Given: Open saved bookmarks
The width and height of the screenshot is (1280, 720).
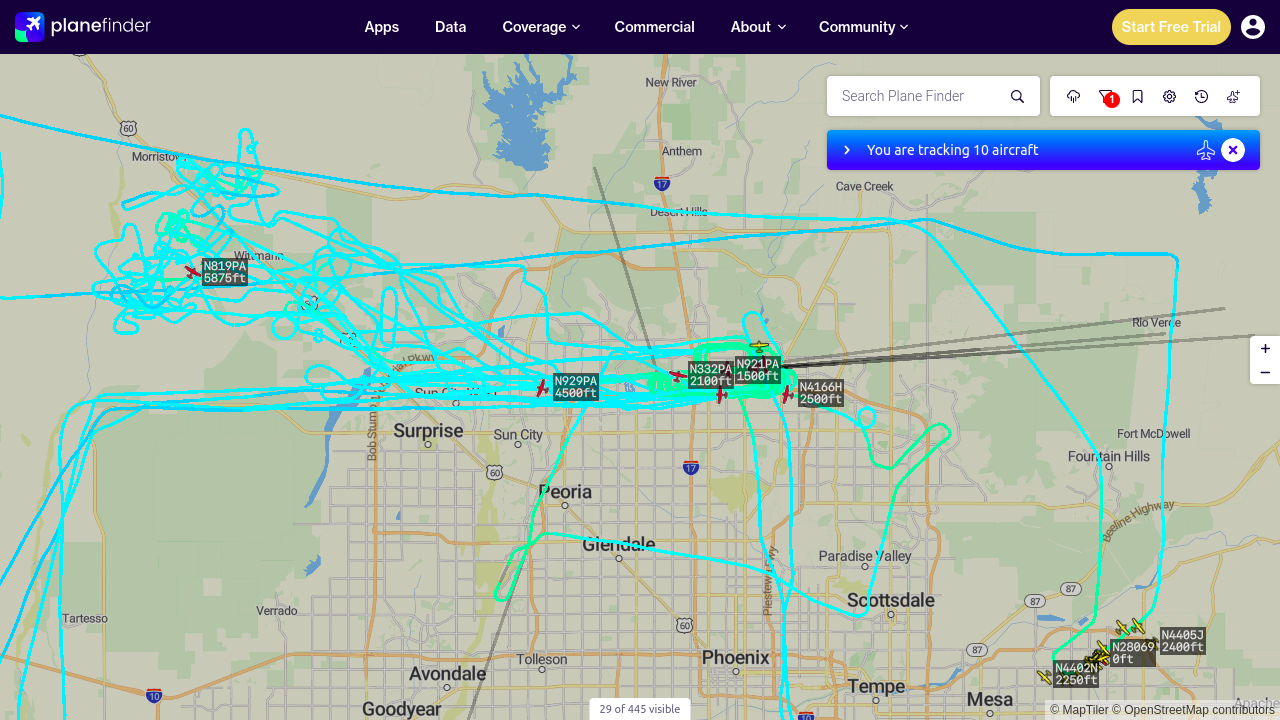Looking at the screenshot, I should click(1138, 96).
